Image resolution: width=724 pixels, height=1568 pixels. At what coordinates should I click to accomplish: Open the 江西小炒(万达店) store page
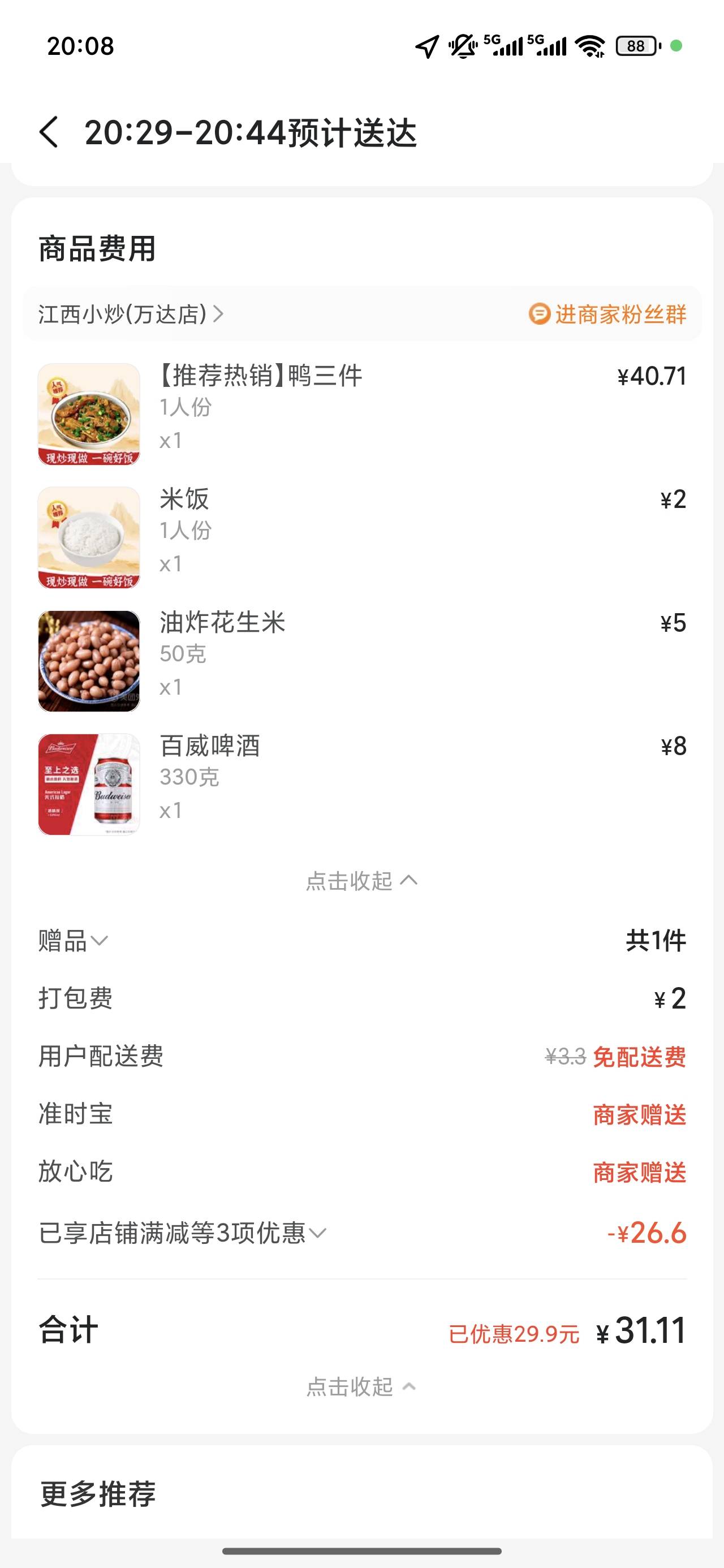pyautogui.click(x=131, y=314)
